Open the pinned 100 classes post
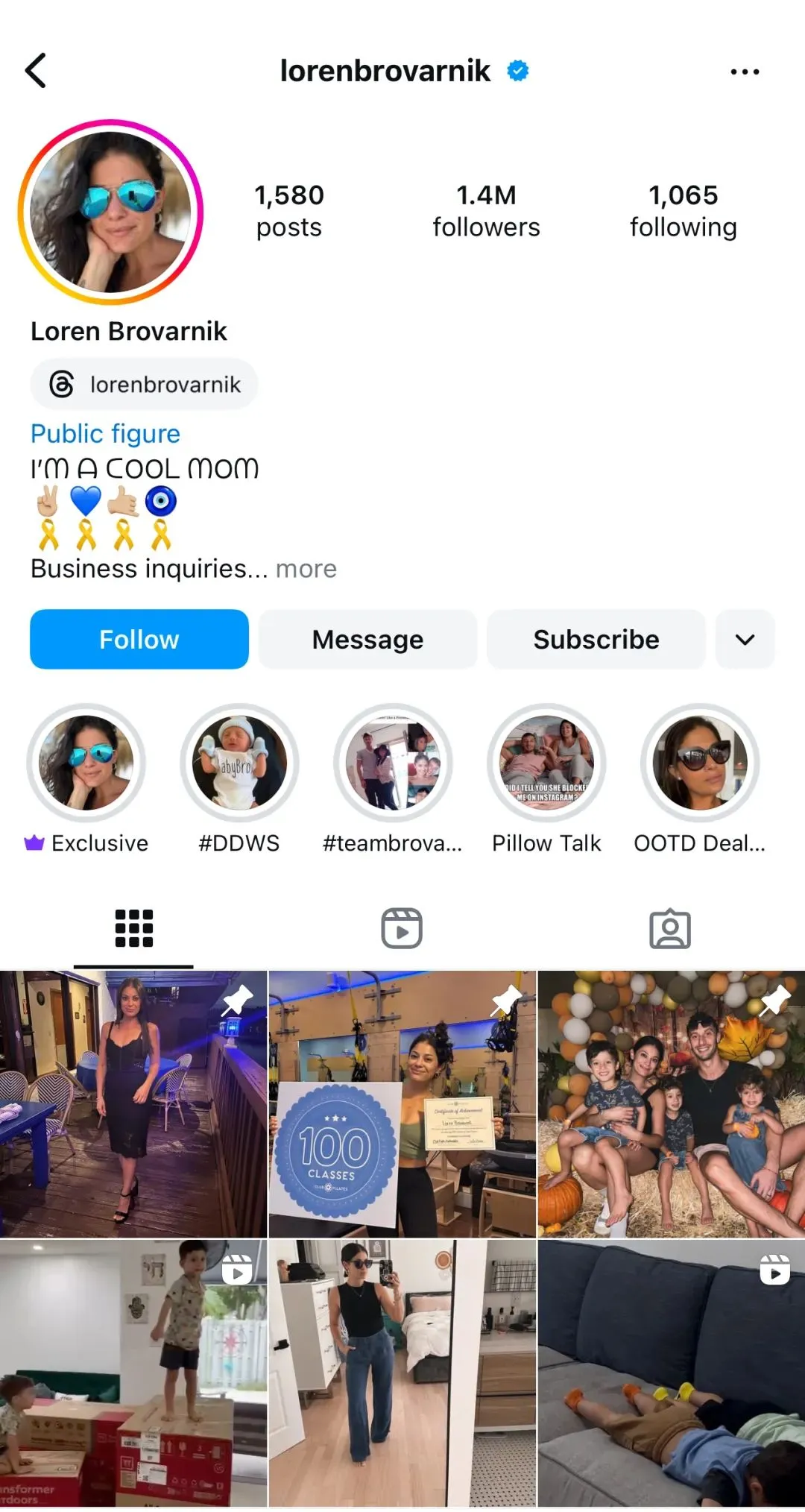 point(402,1104)
